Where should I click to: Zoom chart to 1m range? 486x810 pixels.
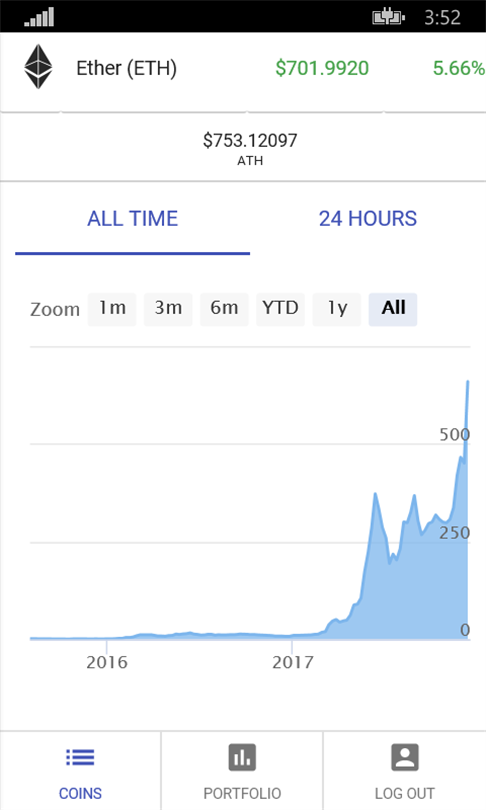[112, 309]
